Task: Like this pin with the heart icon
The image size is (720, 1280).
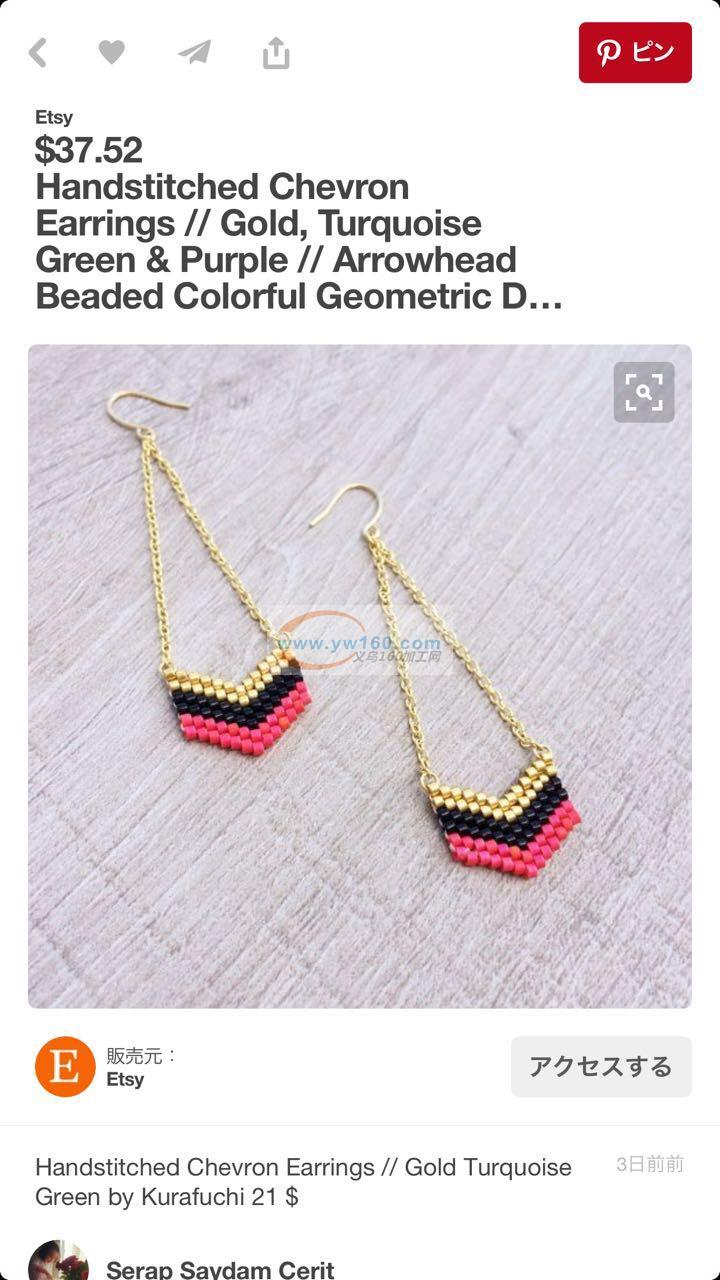Action: point(111,52)
